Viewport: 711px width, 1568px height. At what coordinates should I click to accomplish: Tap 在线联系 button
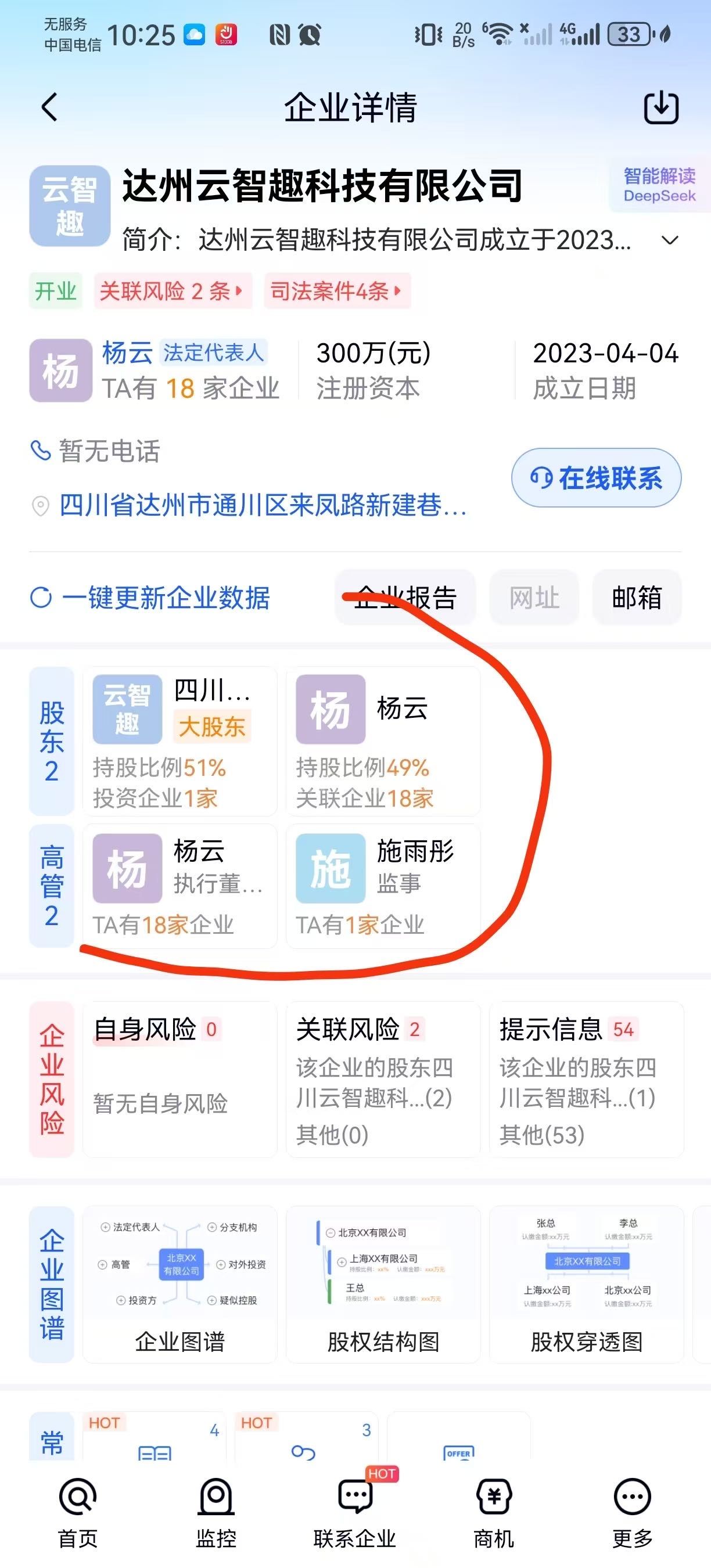(x=596, y=478)
